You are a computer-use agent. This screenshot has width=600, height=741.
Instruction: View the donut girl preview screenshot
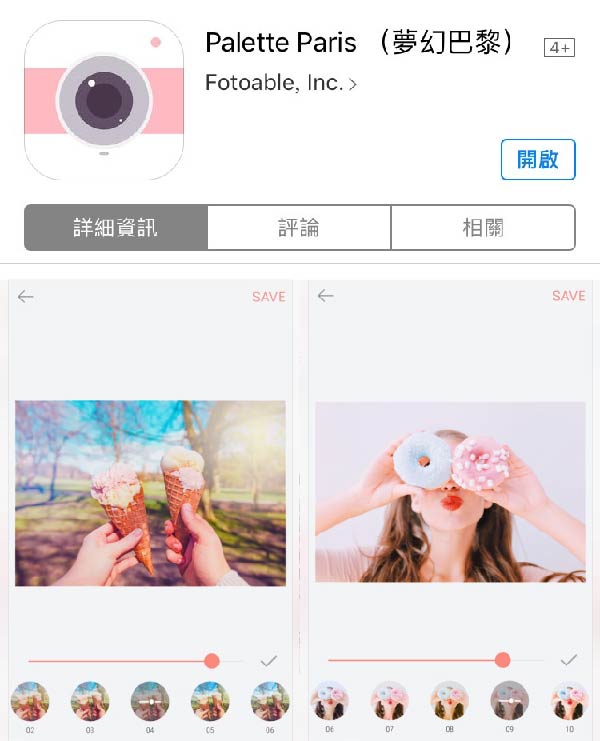[450, 493]
